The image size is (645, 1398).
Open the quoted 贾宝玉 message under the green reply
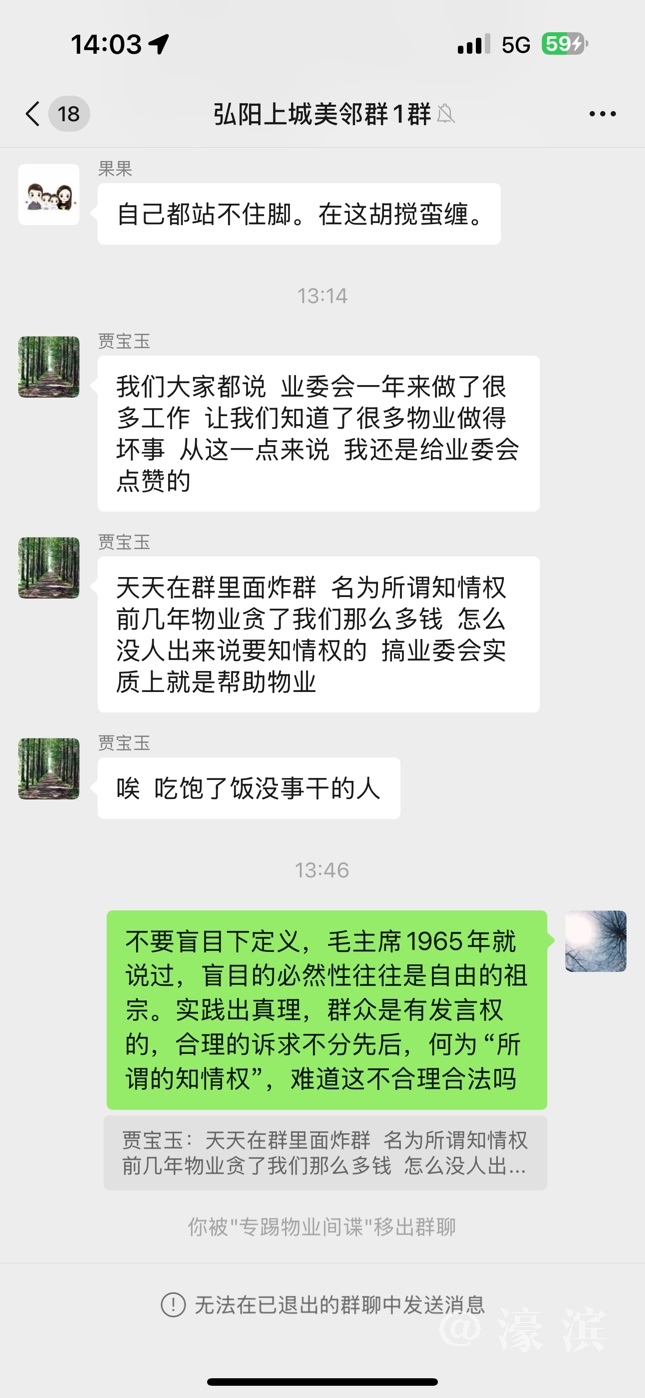[x=325, y=1153]
